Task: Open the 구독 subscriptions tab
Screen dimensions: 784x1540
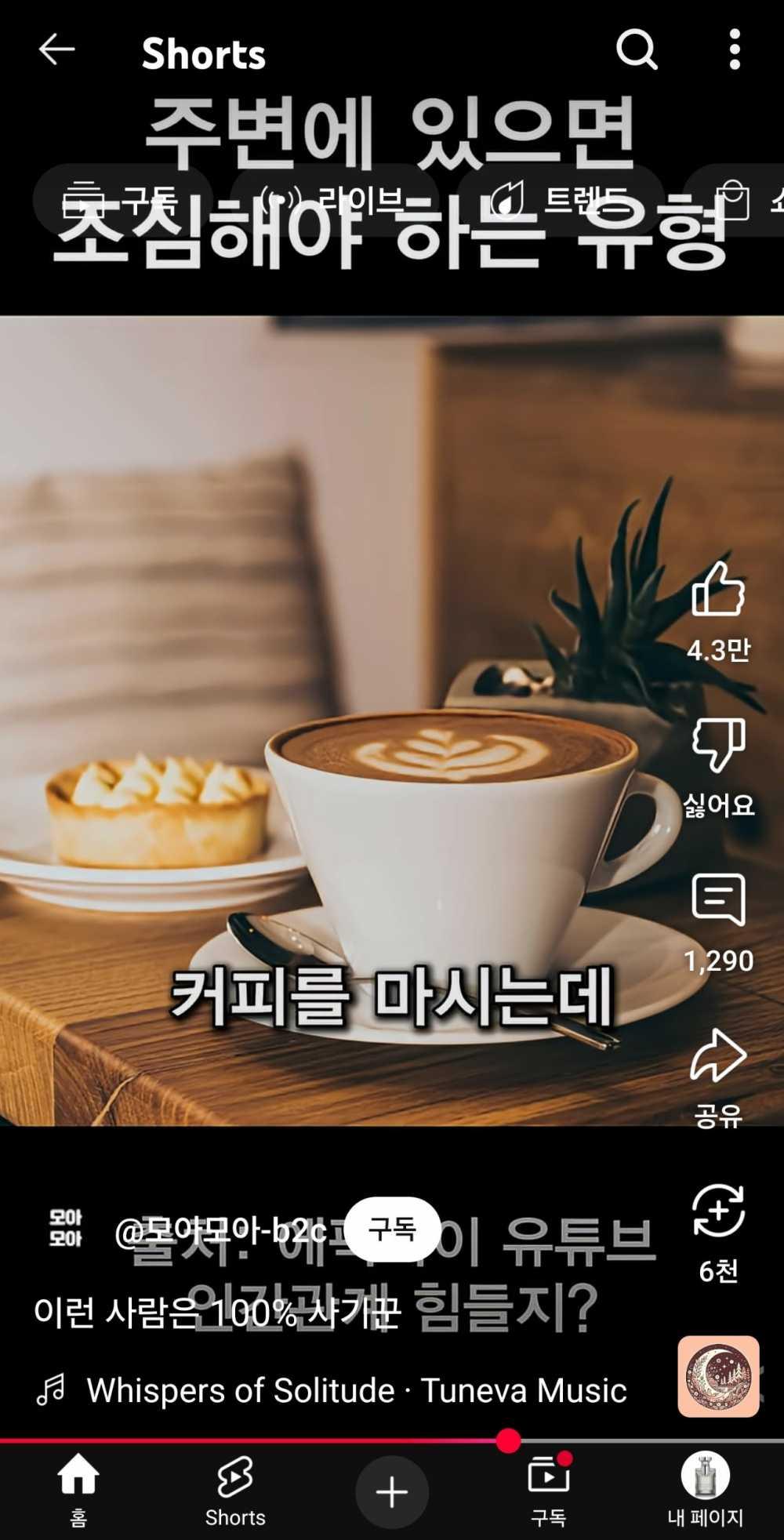Action: pos(549,1490)
